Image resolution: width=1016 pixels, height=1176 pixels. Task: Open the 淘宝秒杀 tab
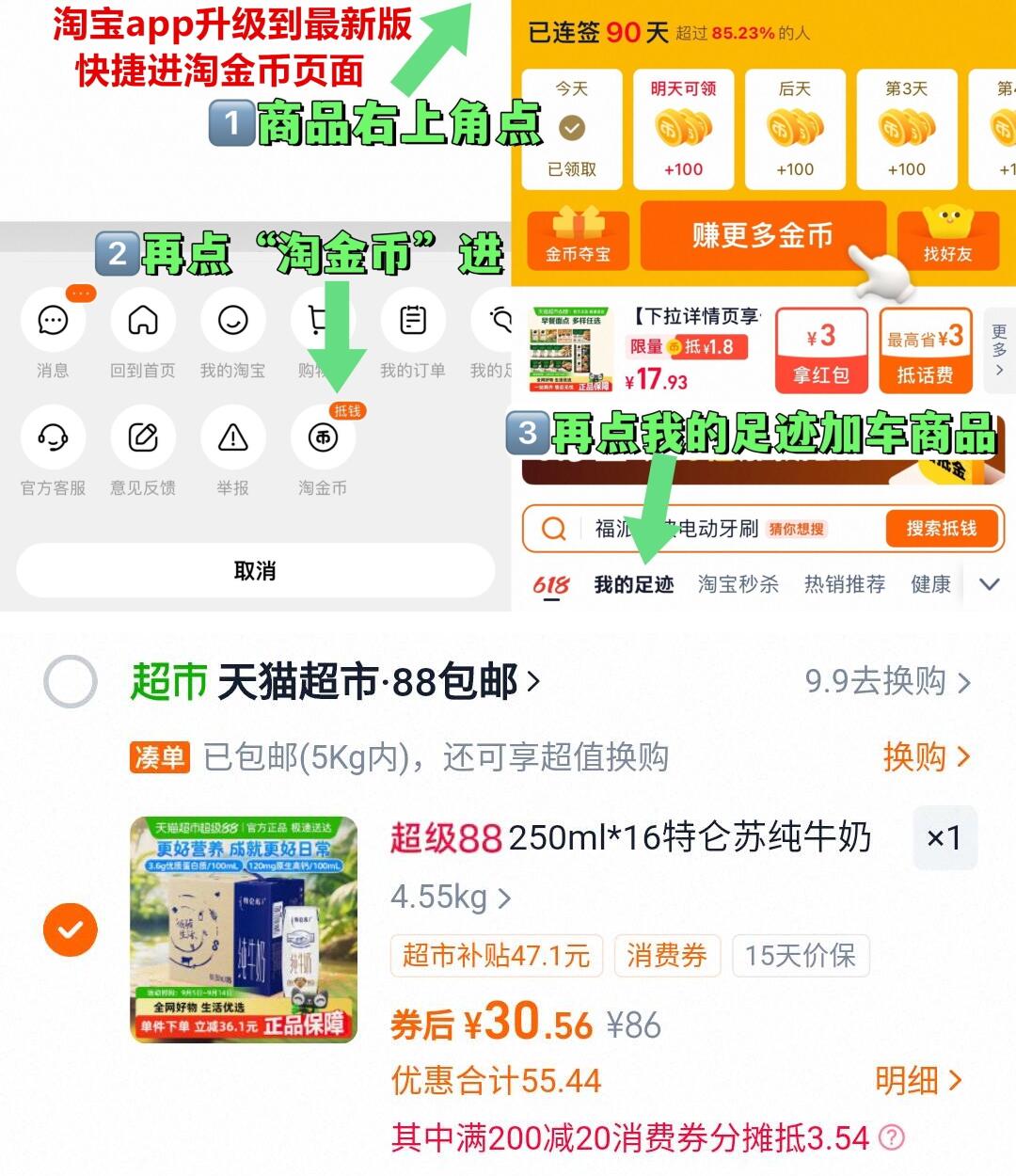coord(738,583)
